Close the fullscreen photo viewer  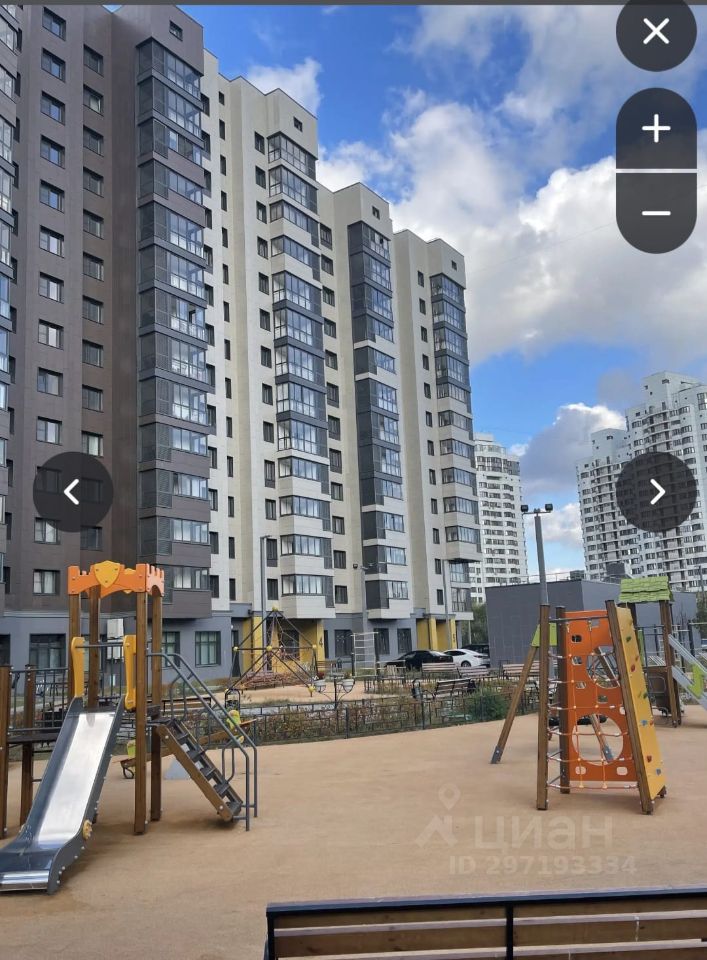tap(656, 31)
